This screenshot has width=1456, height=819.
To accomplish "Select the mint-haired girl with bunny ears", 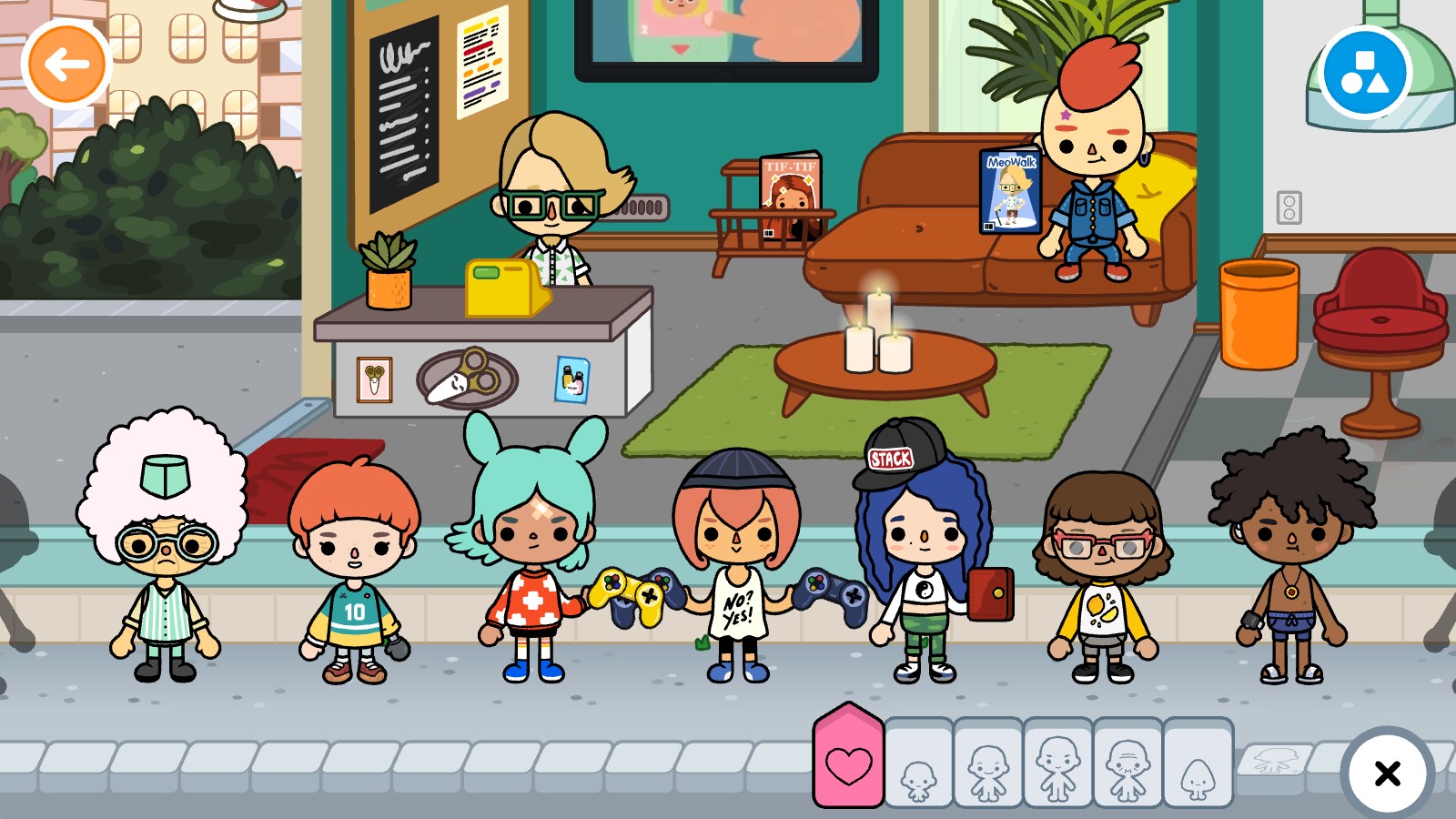I will click(532, 564).
